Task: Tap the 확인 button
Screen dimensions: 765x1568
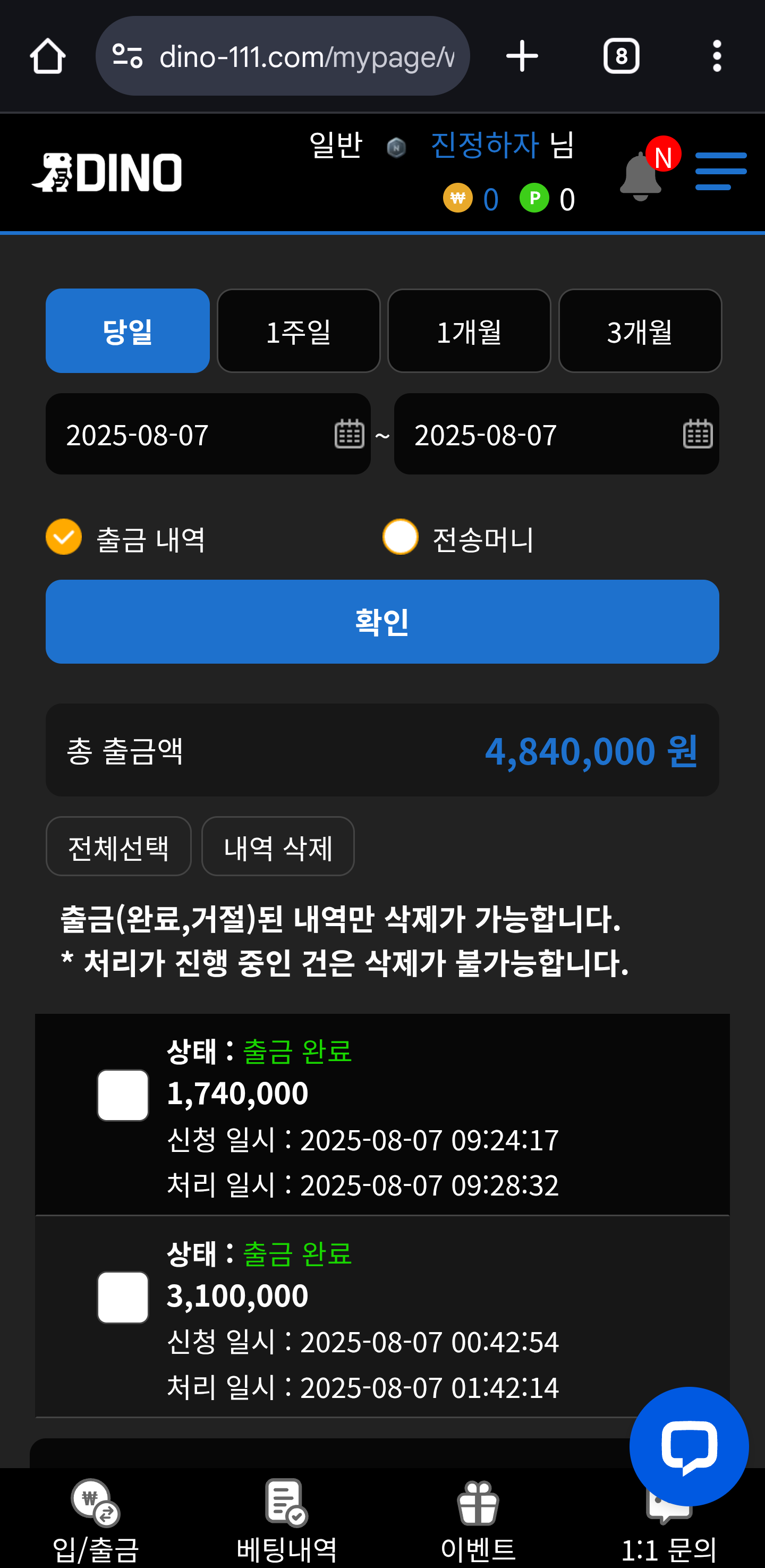Action: tap(382, 622)
